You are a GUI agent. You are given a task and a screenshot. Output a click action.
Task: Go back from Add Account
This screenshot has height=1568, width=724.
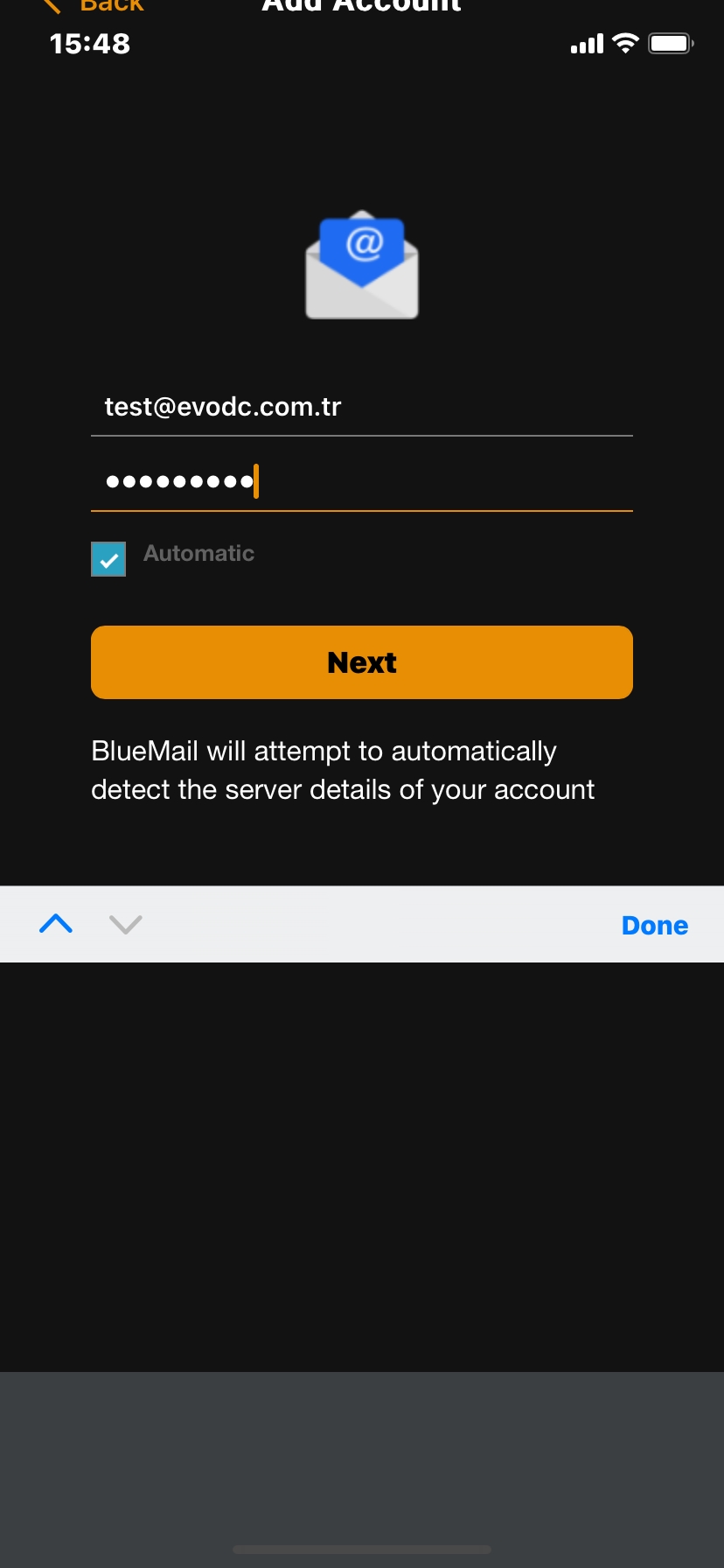(x=94, y=6)
